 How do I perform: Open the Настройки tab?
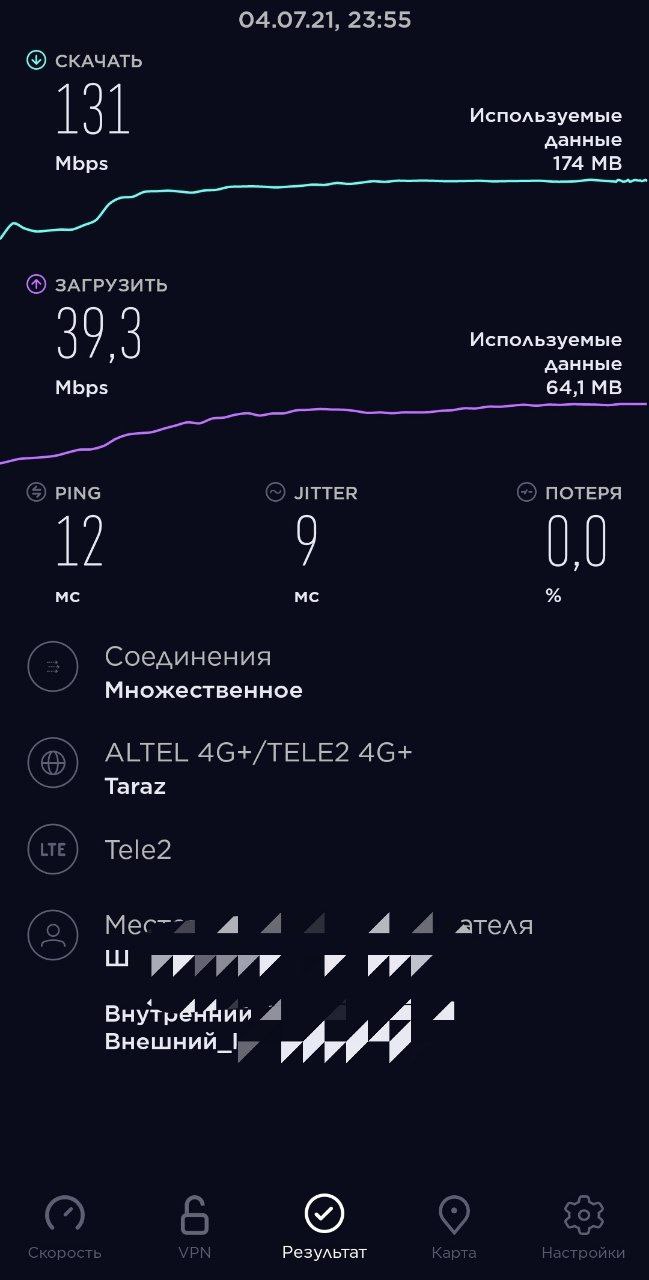click(x=583, y=1227)
